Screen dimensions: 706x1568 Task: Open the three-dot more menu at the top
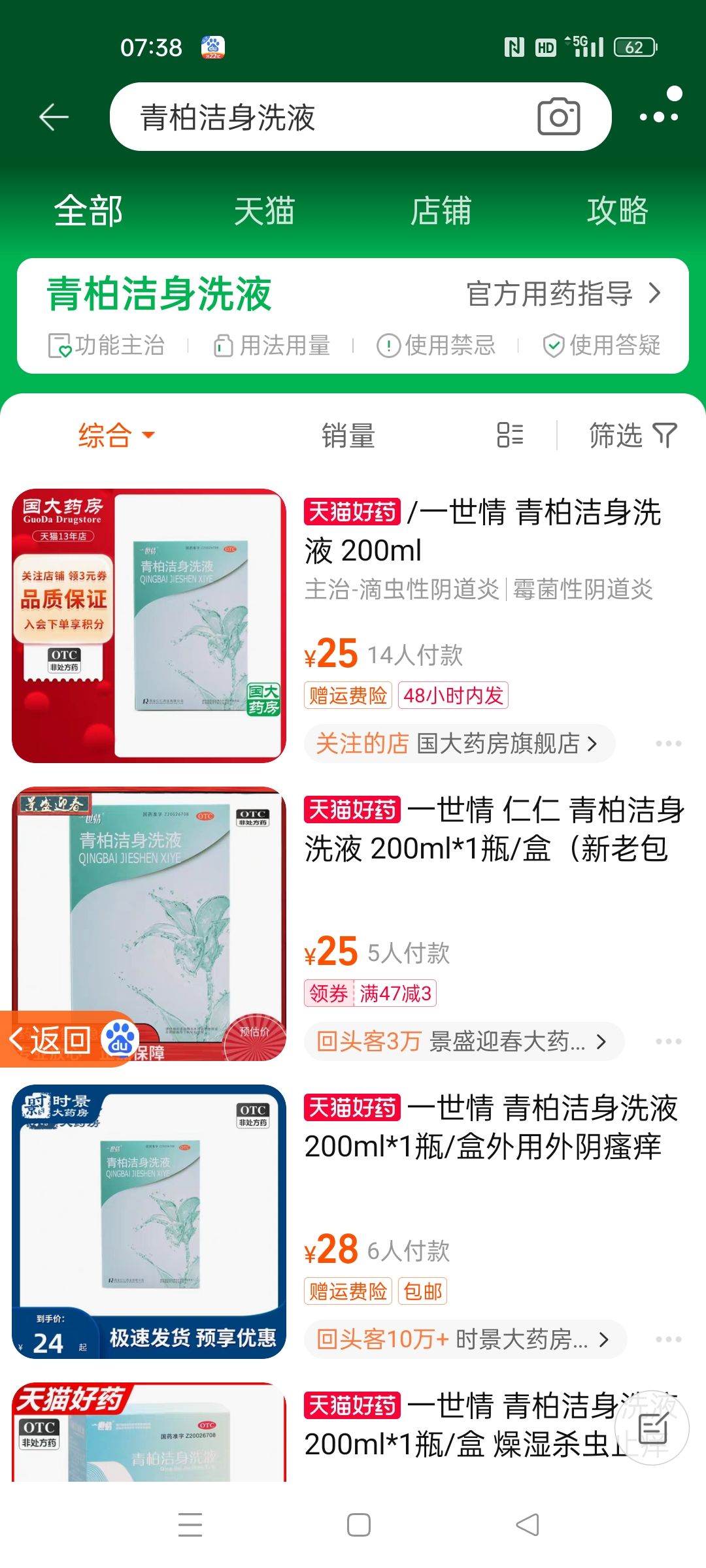click(659, 116)
